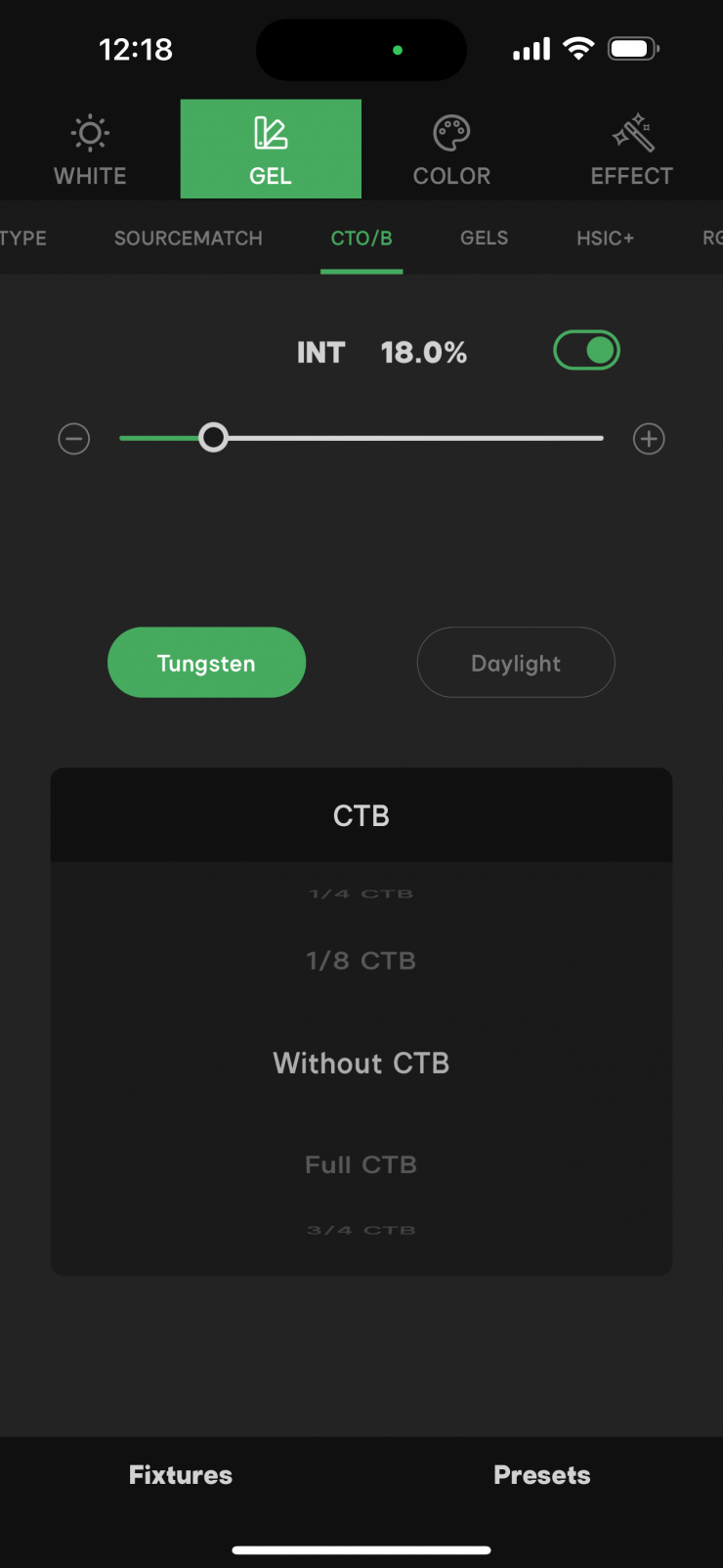Increase intensity with the plus button
The image size is (723, 1568).
[x=649, y=439]
